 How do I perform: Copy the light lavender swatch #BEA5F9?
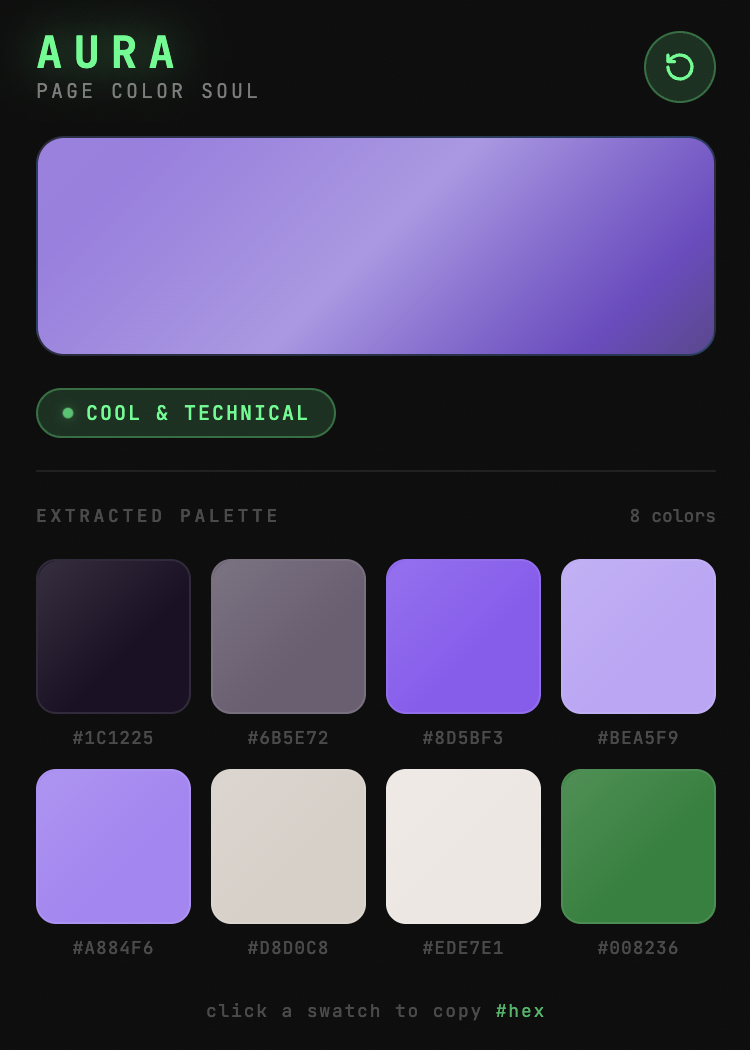coord(638,636)
